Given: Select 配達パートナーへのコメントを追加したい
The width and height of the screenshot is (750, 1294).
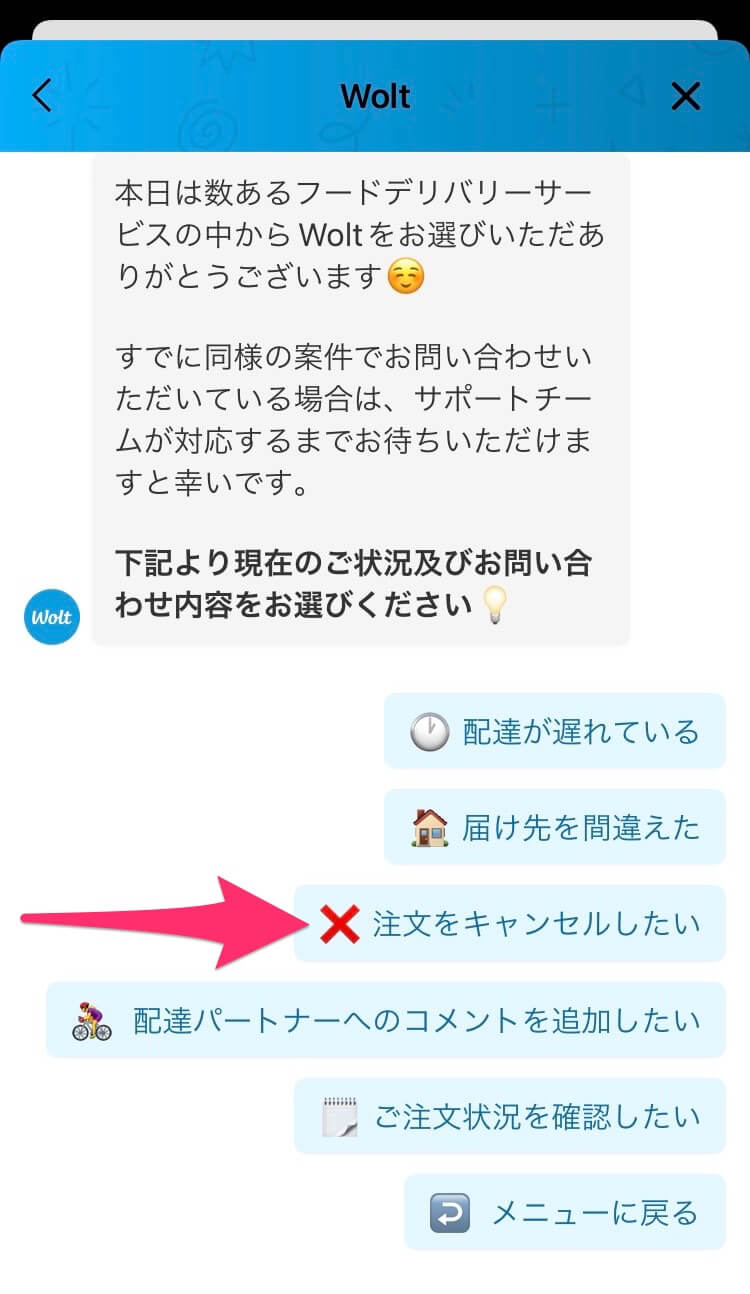Looking at the screenshot, I should pyautogui.click(x=386, y=1020).
